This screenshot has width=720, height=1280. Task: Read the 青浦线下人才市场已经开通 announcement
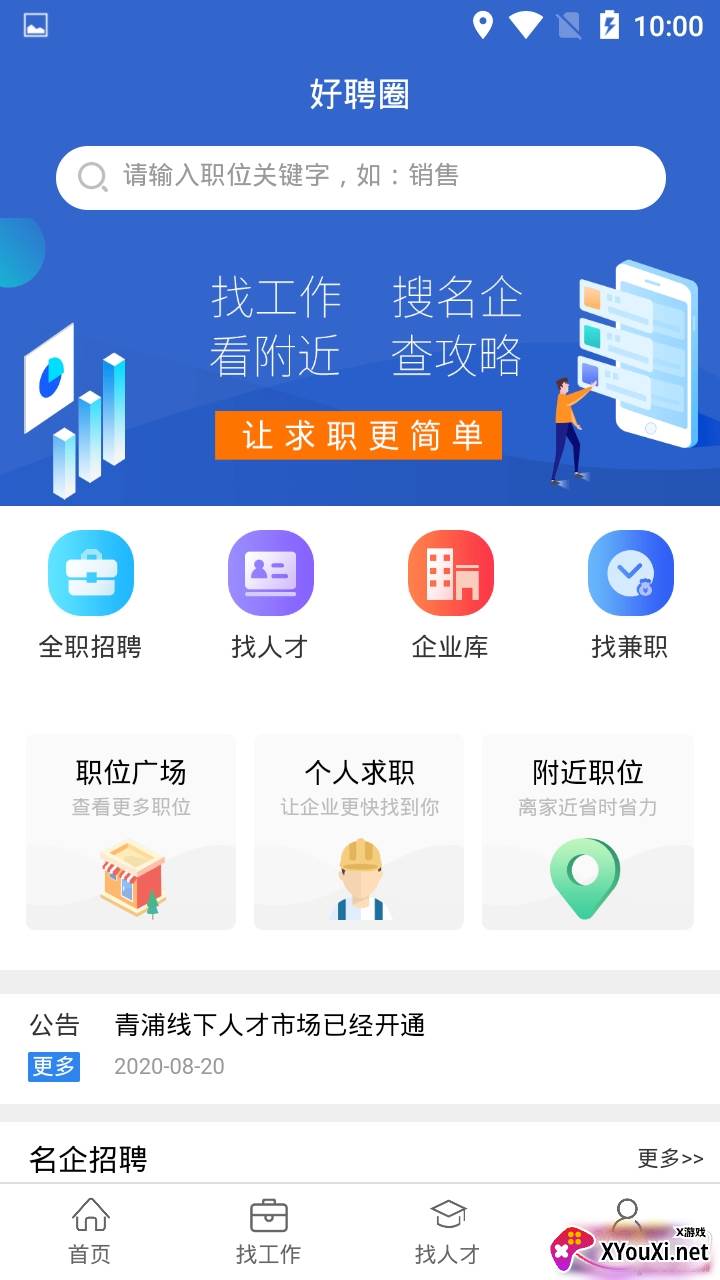click(x=270, y=1025)
